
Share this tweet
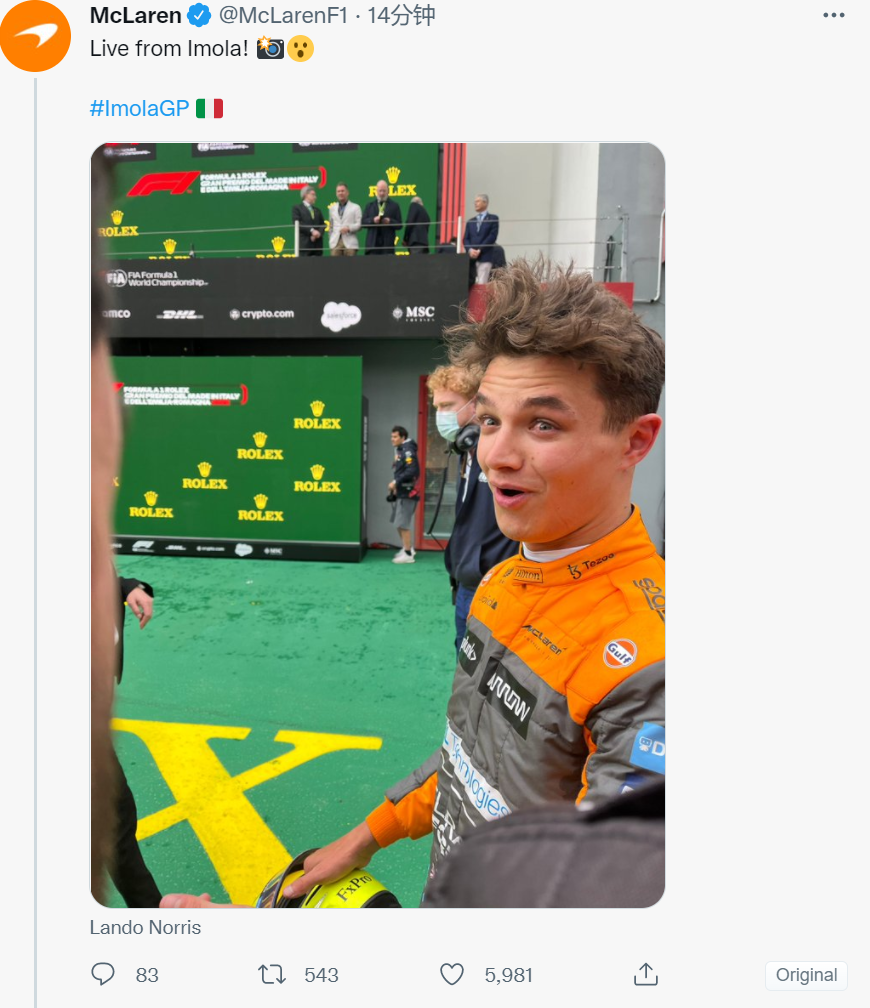pos(646,975)
